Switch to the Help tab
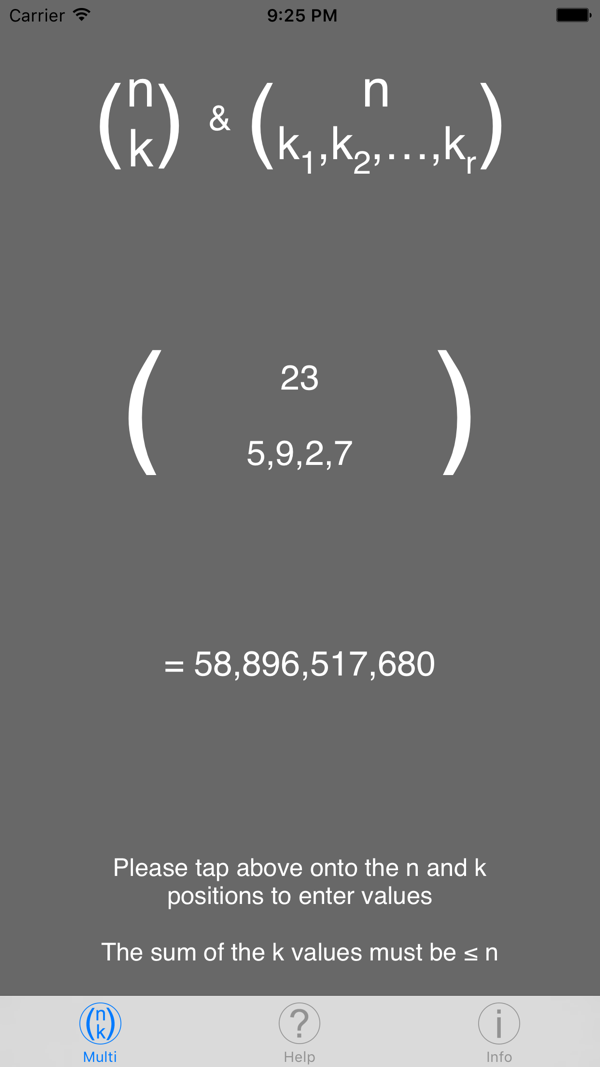This screenshot has width=600, height=1067. tap(299, 1033)
